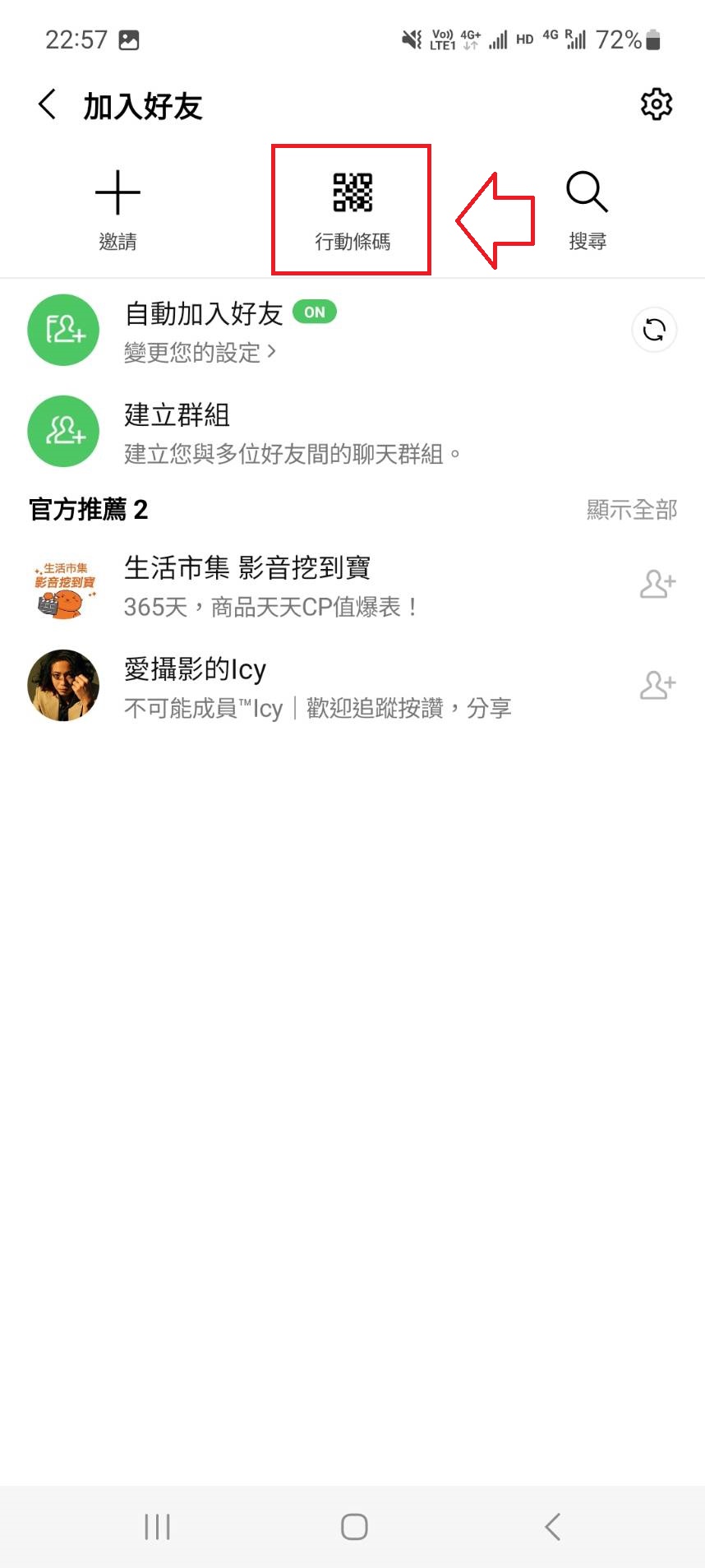Viewport: 705px width, 1568px height.
Task: Open the 行動條碼 QR code scanner
Action: [x=352, y=210]
